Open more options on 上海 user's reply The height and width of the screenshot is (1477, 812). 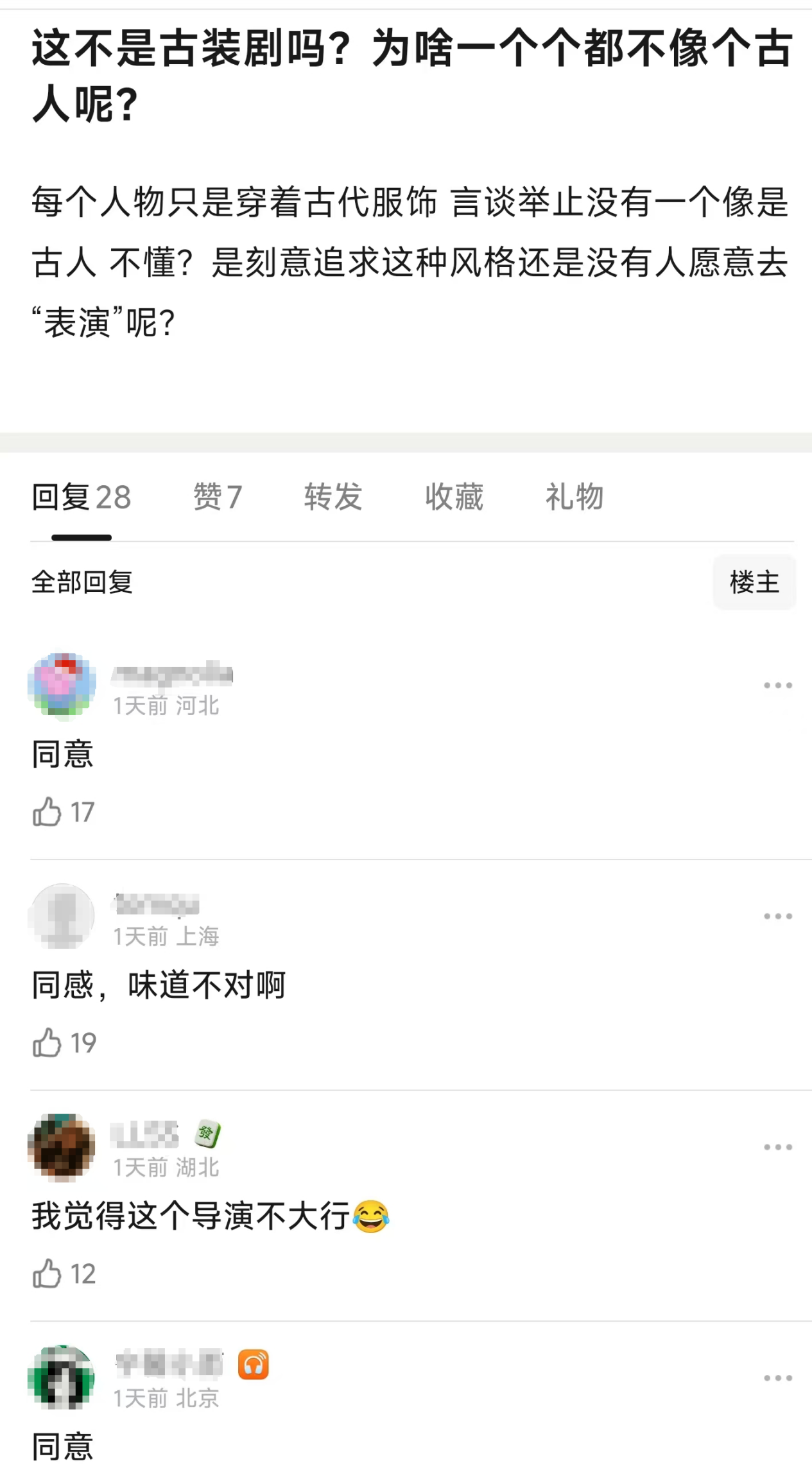[777, 917]
